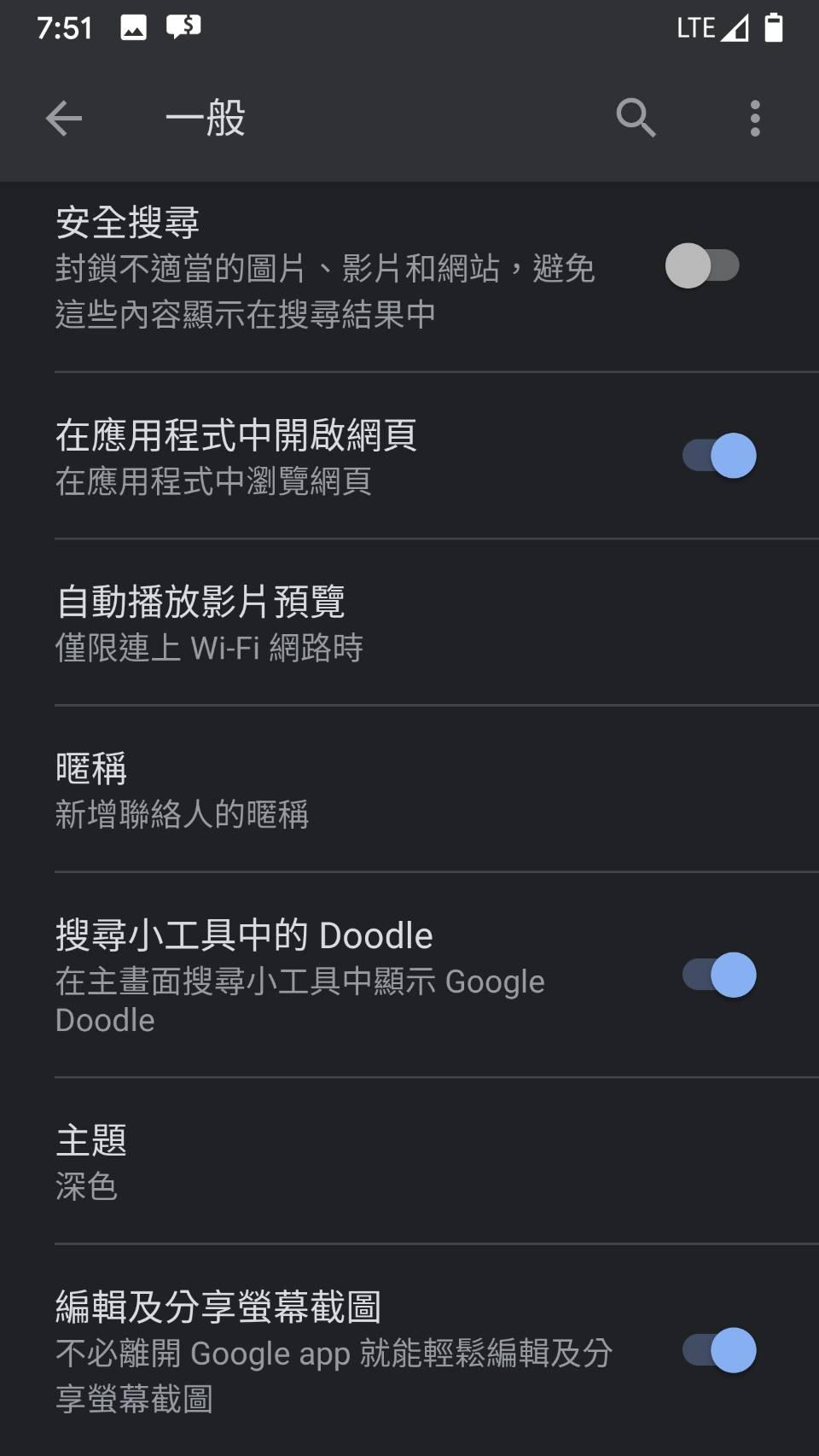Tap the 深色 dark theme label
This screenshot has width=819, height=1456.
[x=87, y=1185]
